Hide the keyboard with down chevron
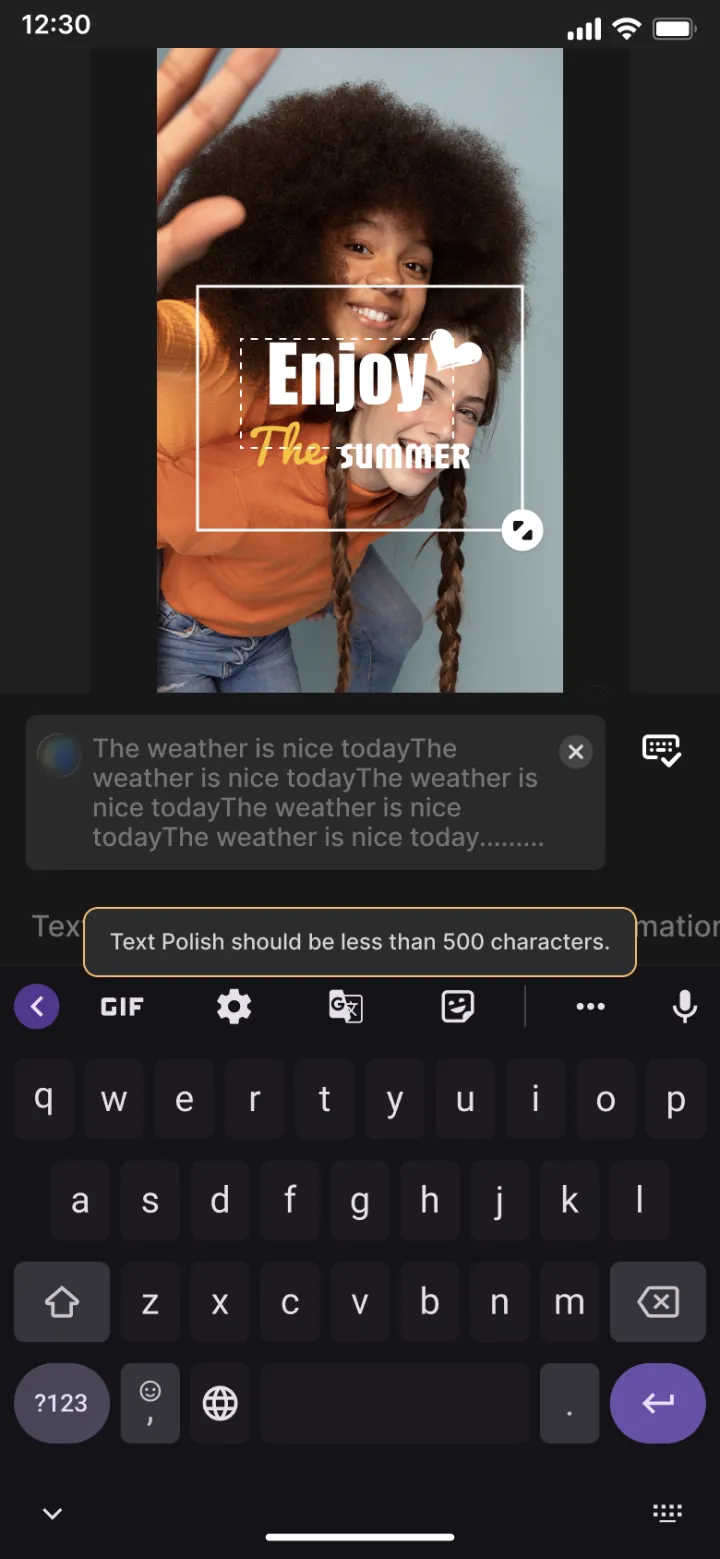 pyautogui.click(x=52, y=1514)
